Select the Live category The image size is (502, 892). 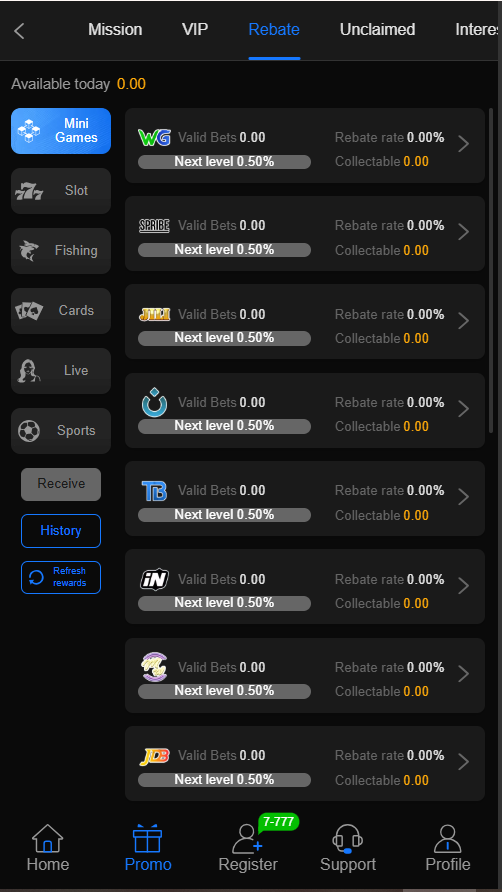[61, 371]
